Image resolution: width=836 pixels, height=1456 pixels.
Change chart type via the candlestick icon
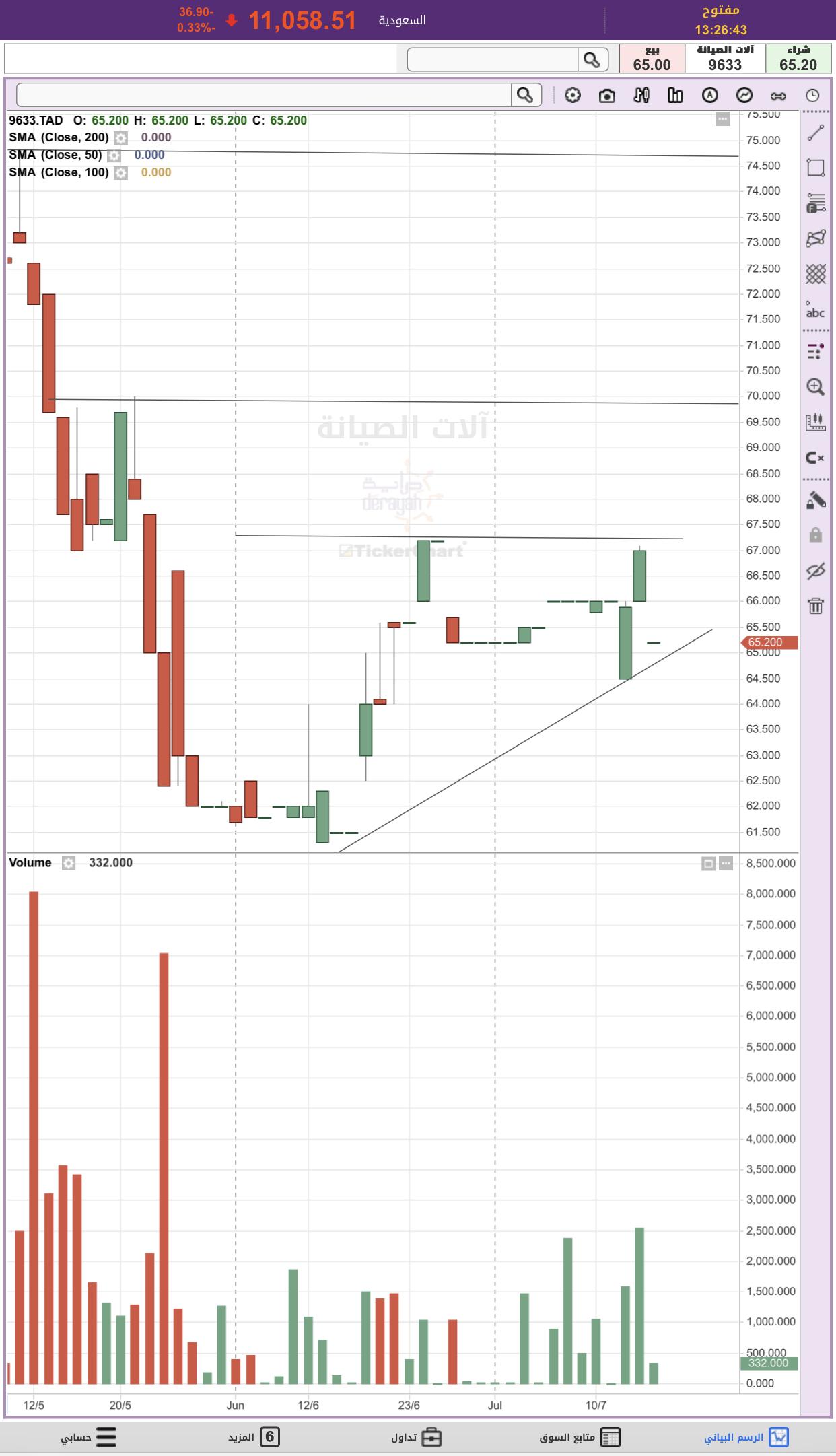(x=641, y=96)
